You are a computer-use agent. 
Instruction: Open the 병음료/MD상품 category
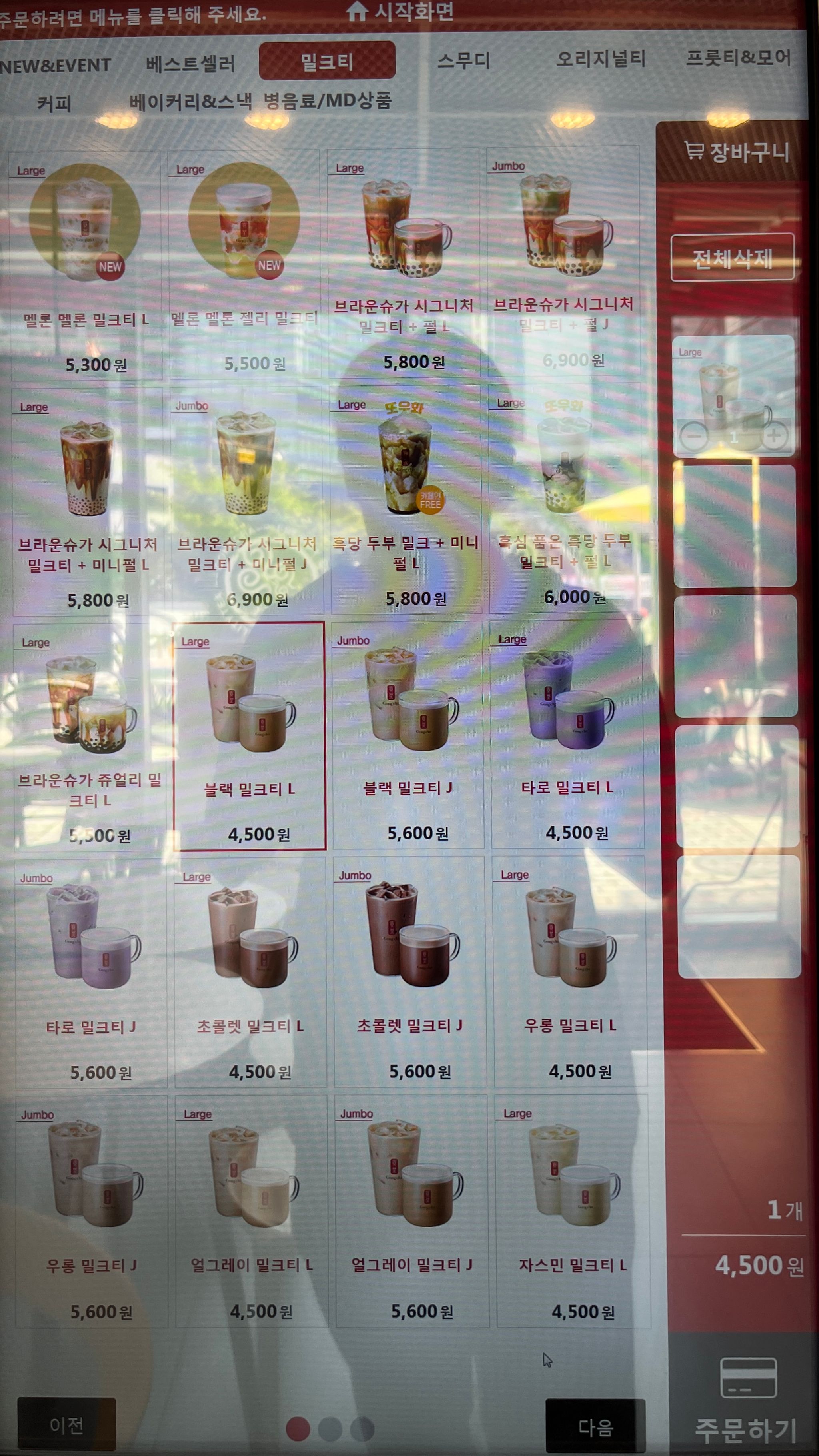pyautogui.click(x=327, y=101)
